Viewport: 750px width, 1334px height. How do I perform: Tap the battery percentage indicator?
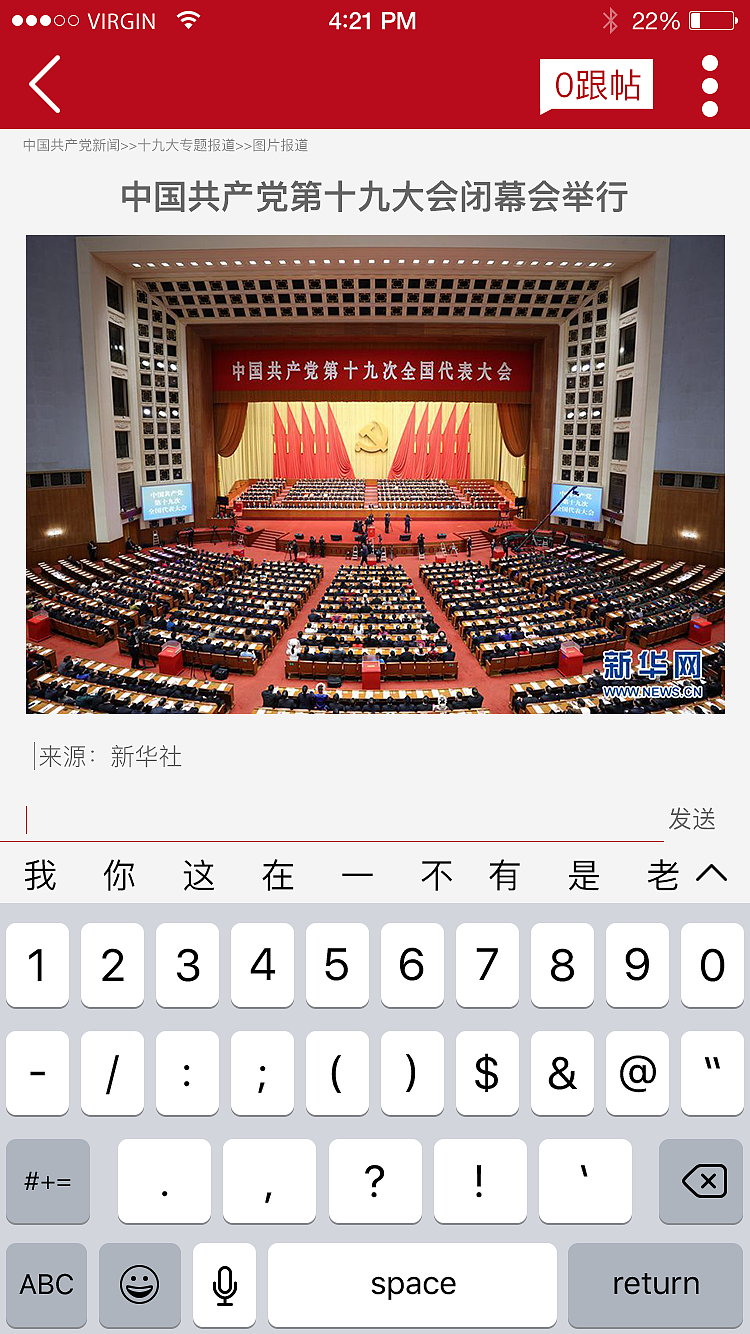(657, 19)
